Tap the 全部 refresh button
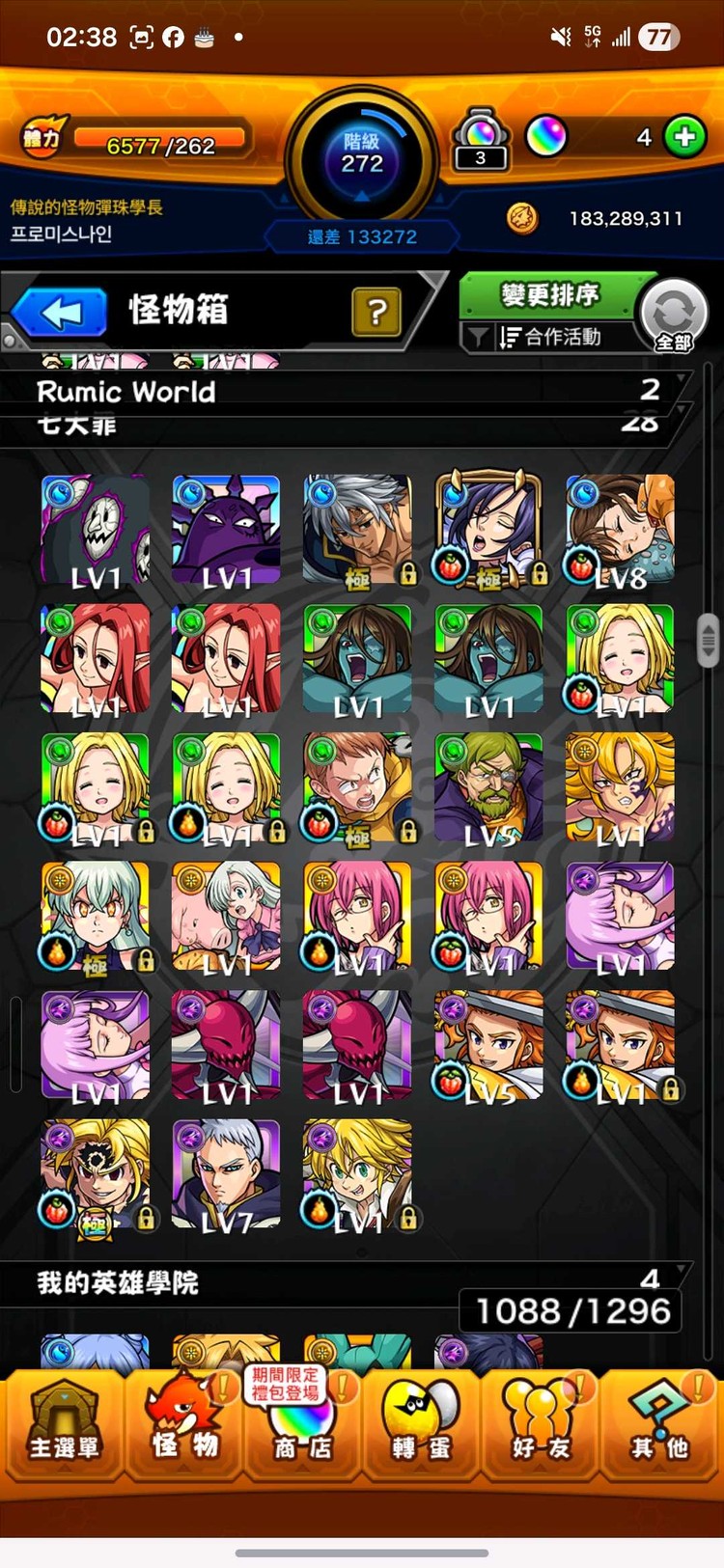Image resolution: width=724 pixels, height=1568 pixels. point(674,315)
